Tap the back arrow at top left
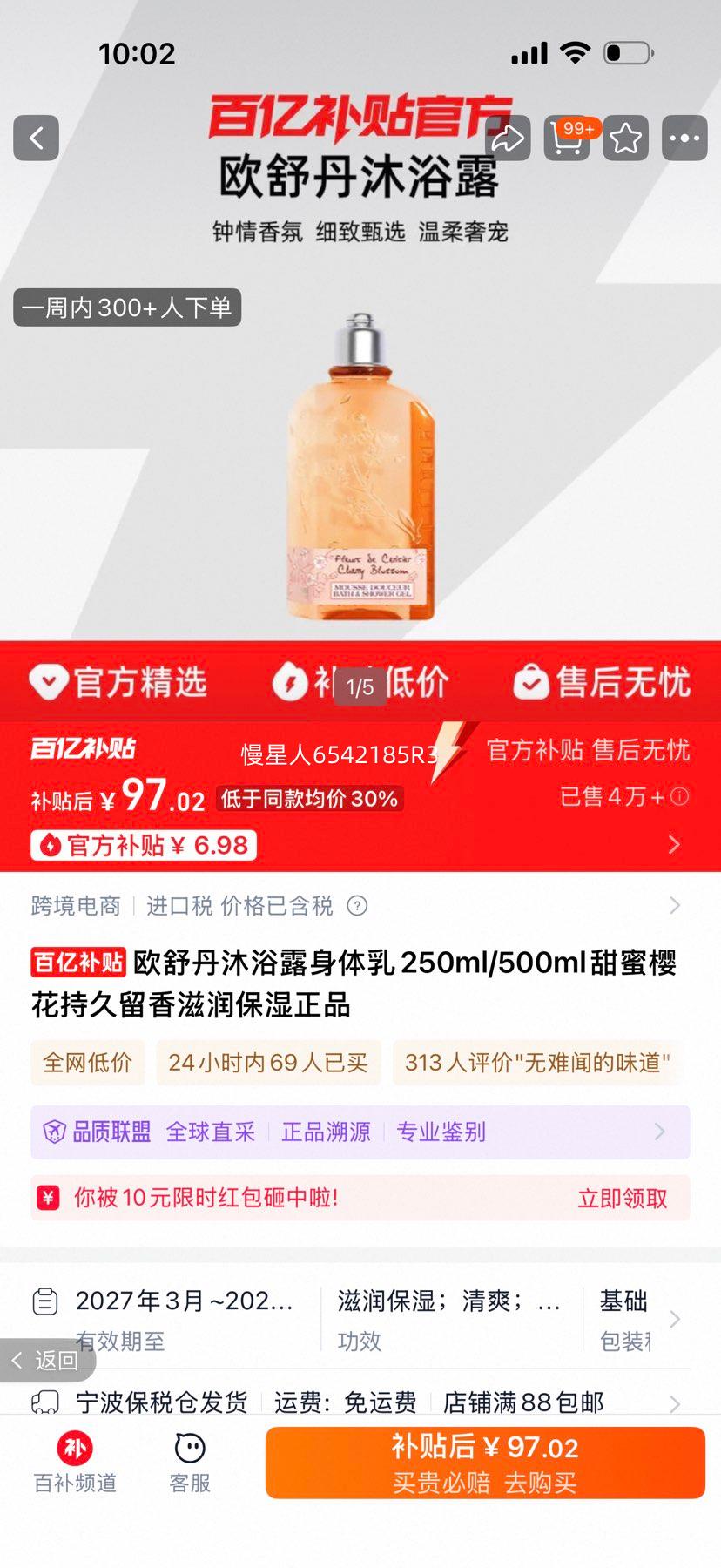 point(36,138)
